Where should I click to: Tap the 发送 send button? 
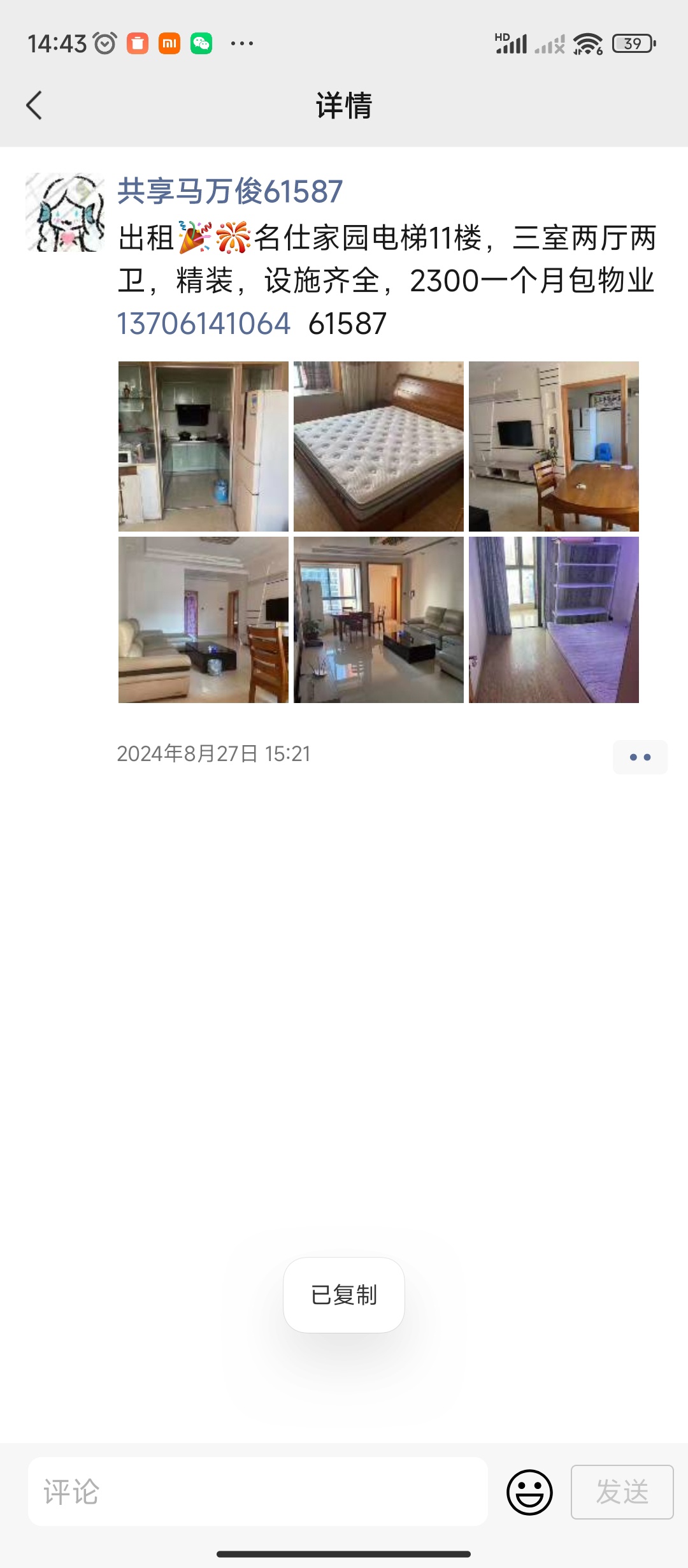[x=622, y=1492]
